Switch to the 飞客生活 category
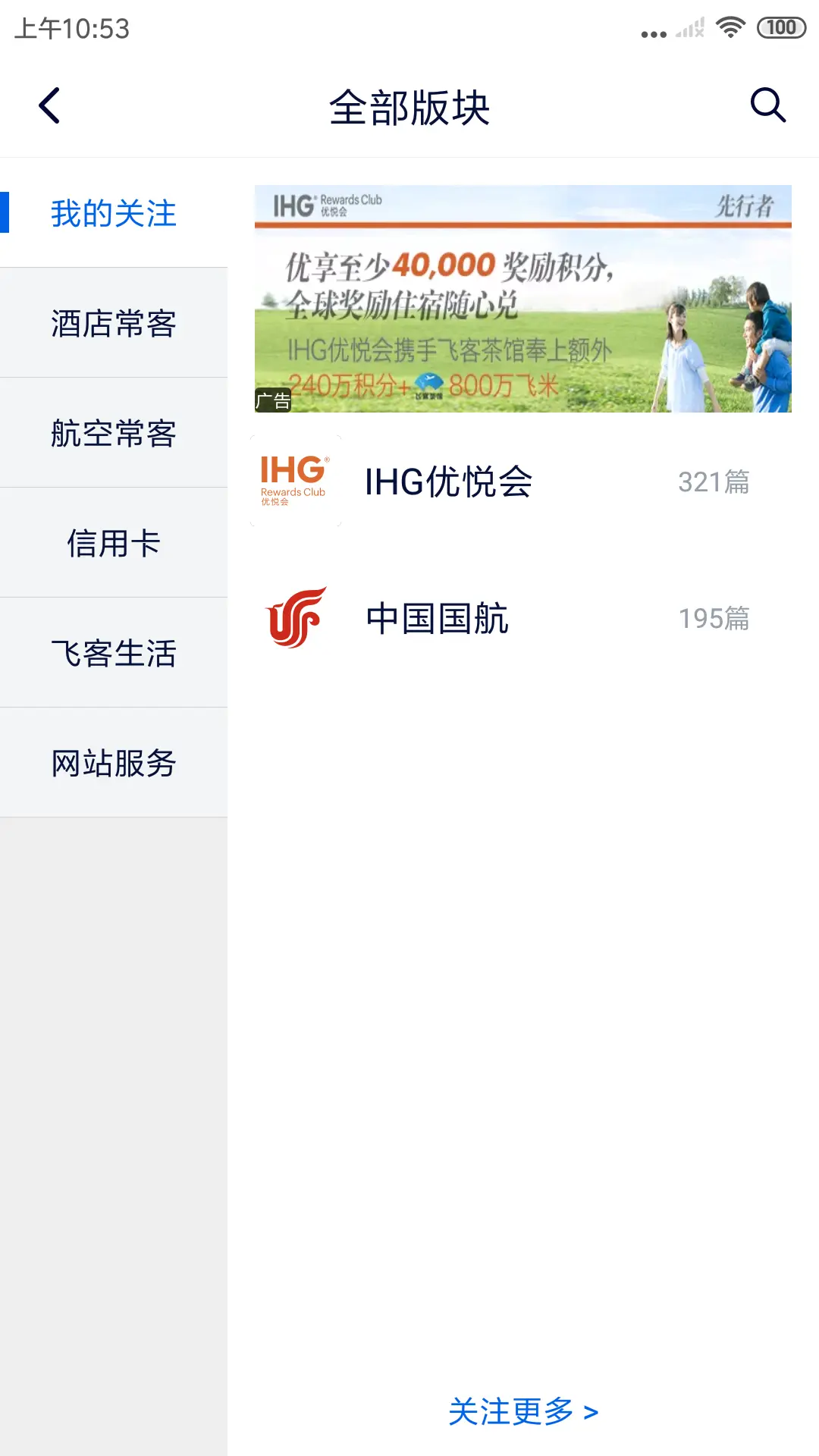The height and width of the screenshot is (1456, 819). [114, 653]
